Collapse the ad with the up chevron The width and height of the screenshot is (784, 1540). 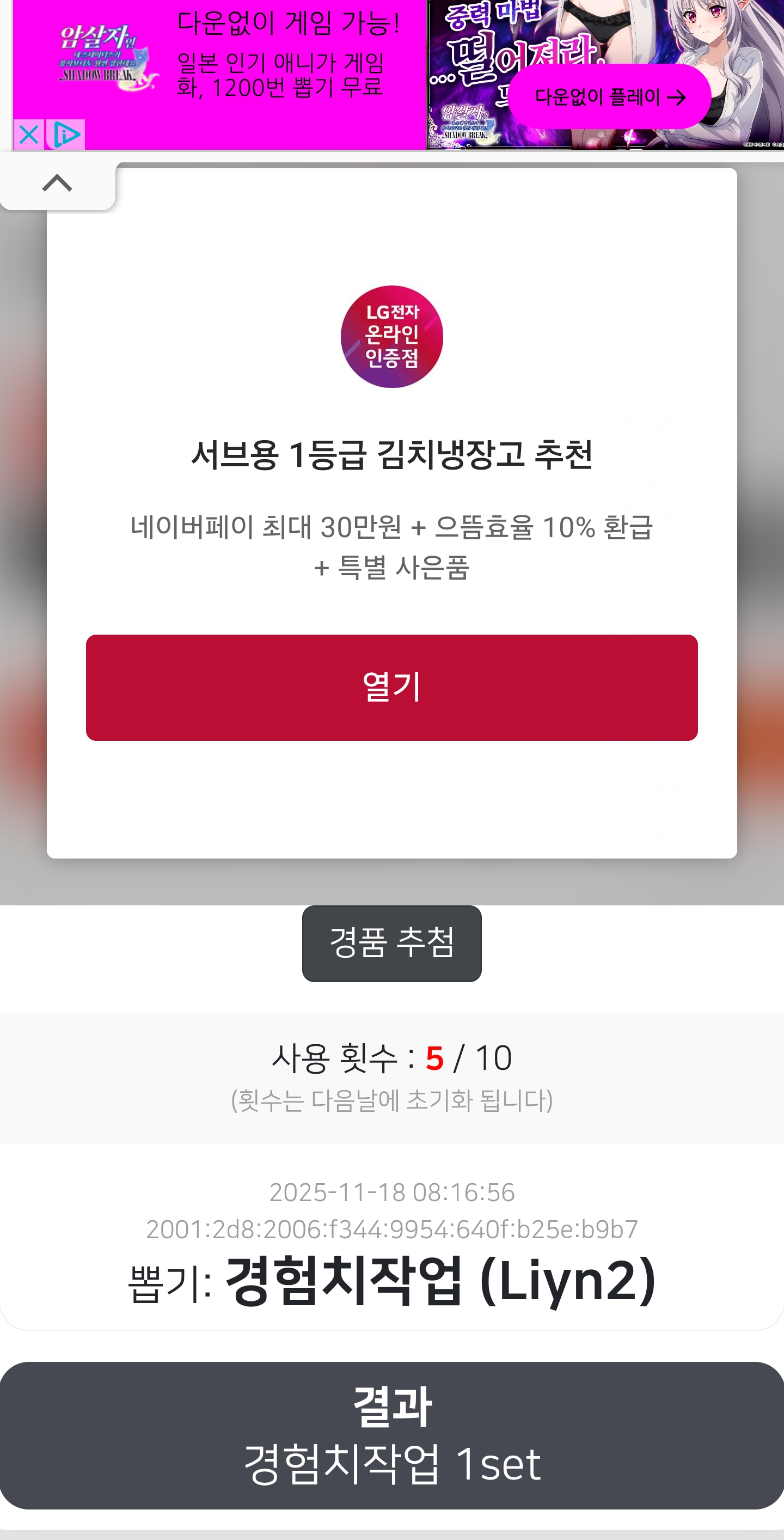[57, 183]
